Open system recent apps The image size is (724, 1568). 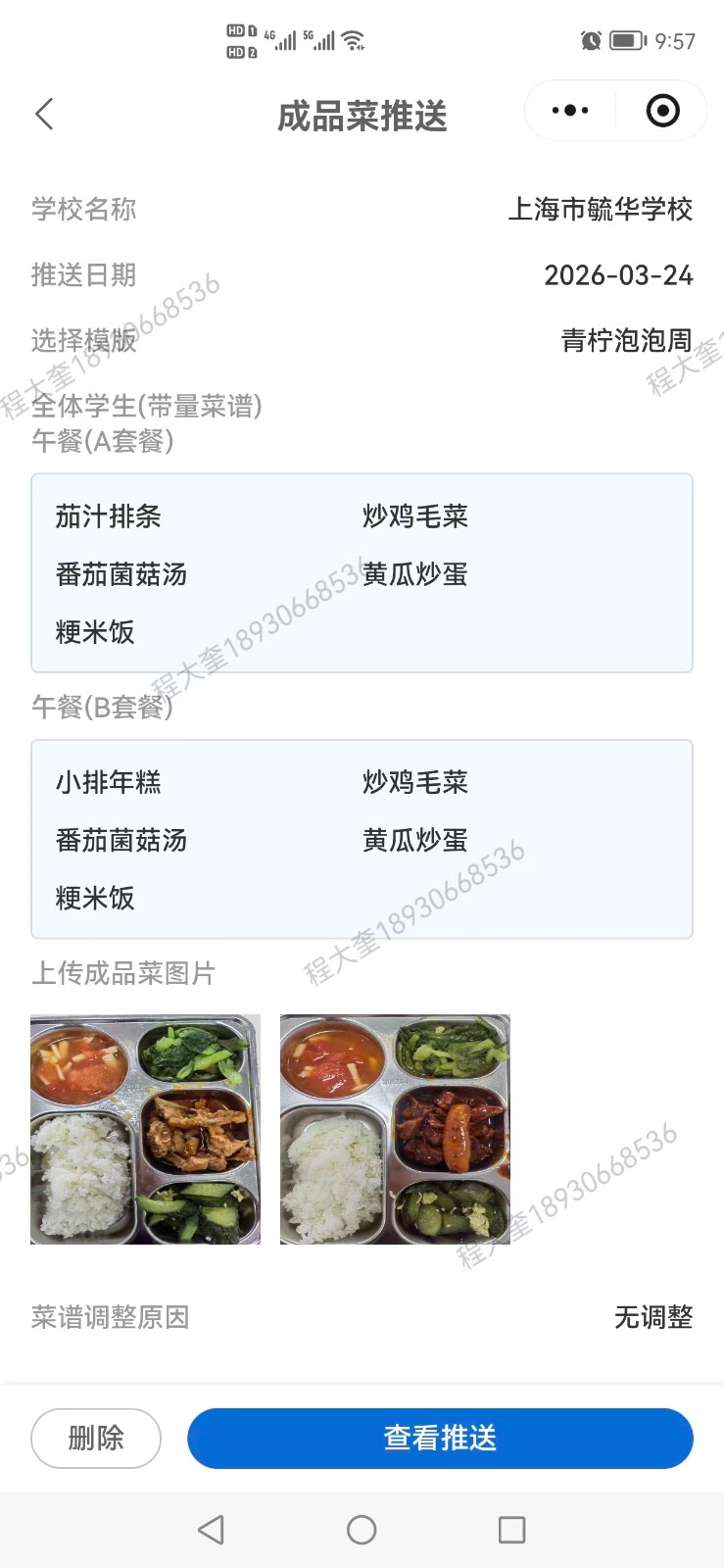(511, 1530)
